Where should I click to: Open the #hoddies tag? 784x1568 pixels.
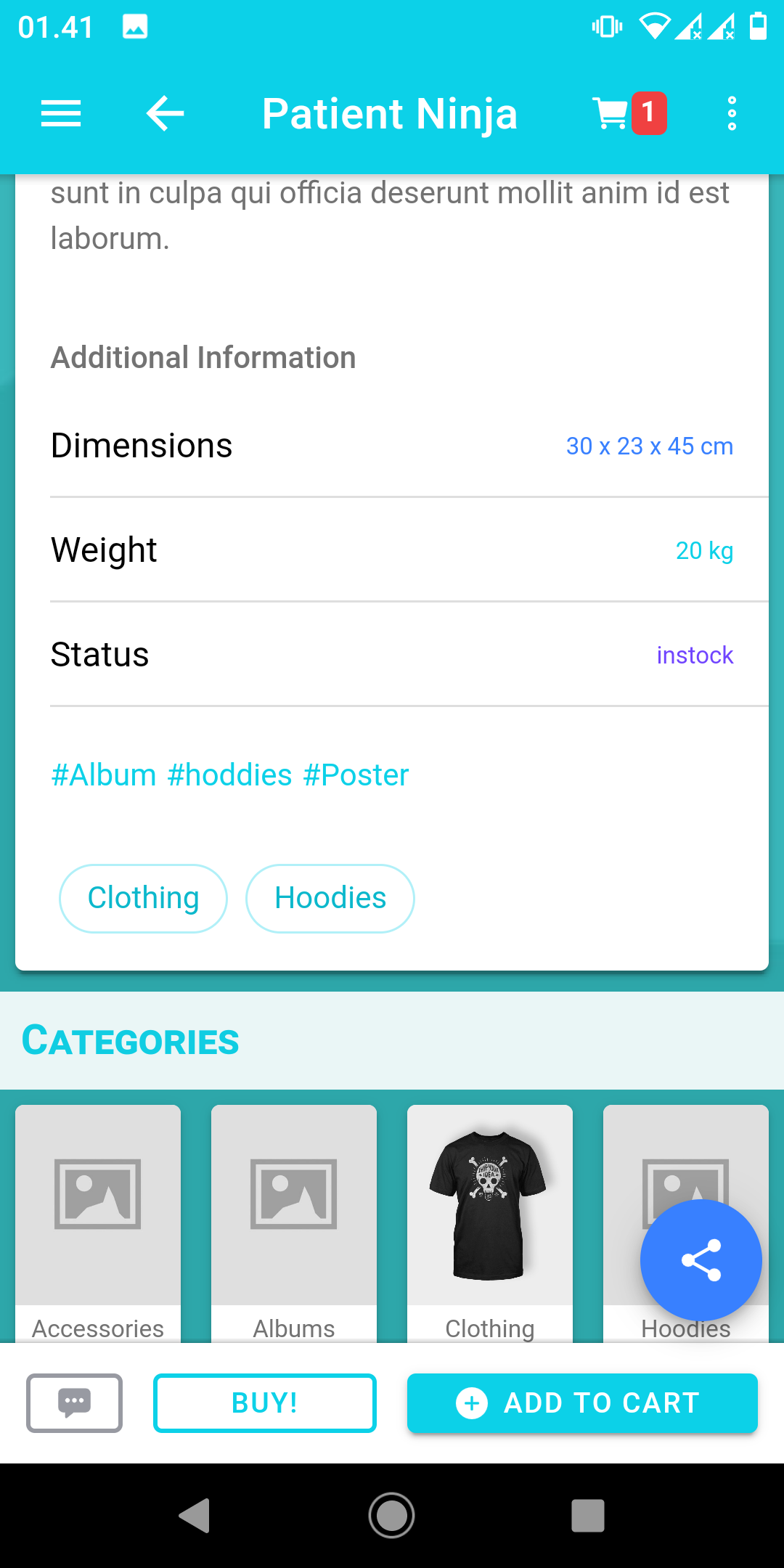229,775
